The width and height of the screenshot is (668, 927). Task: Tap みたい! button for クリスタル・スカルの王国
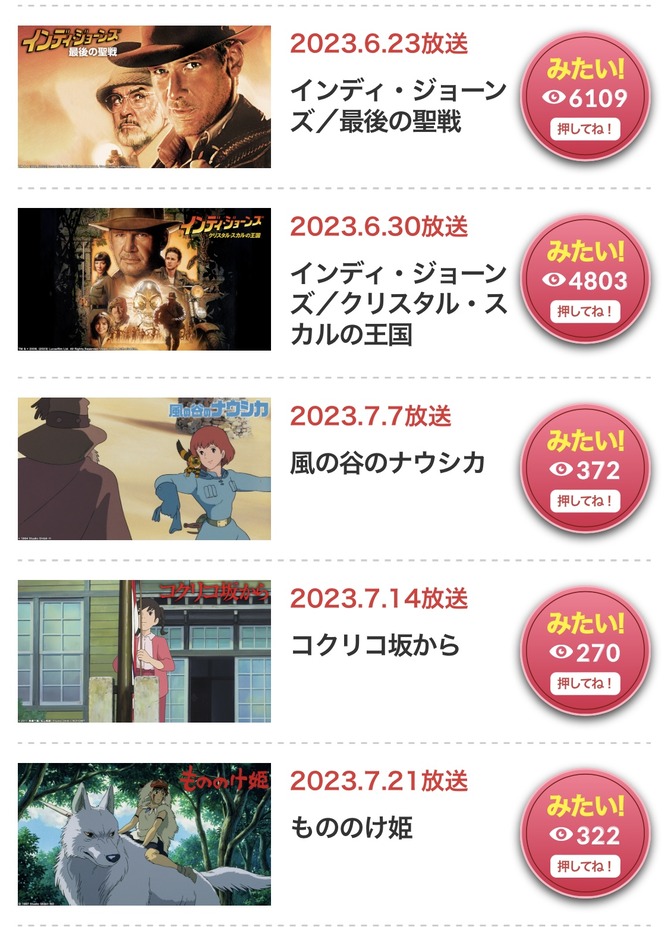coord(586,279)
